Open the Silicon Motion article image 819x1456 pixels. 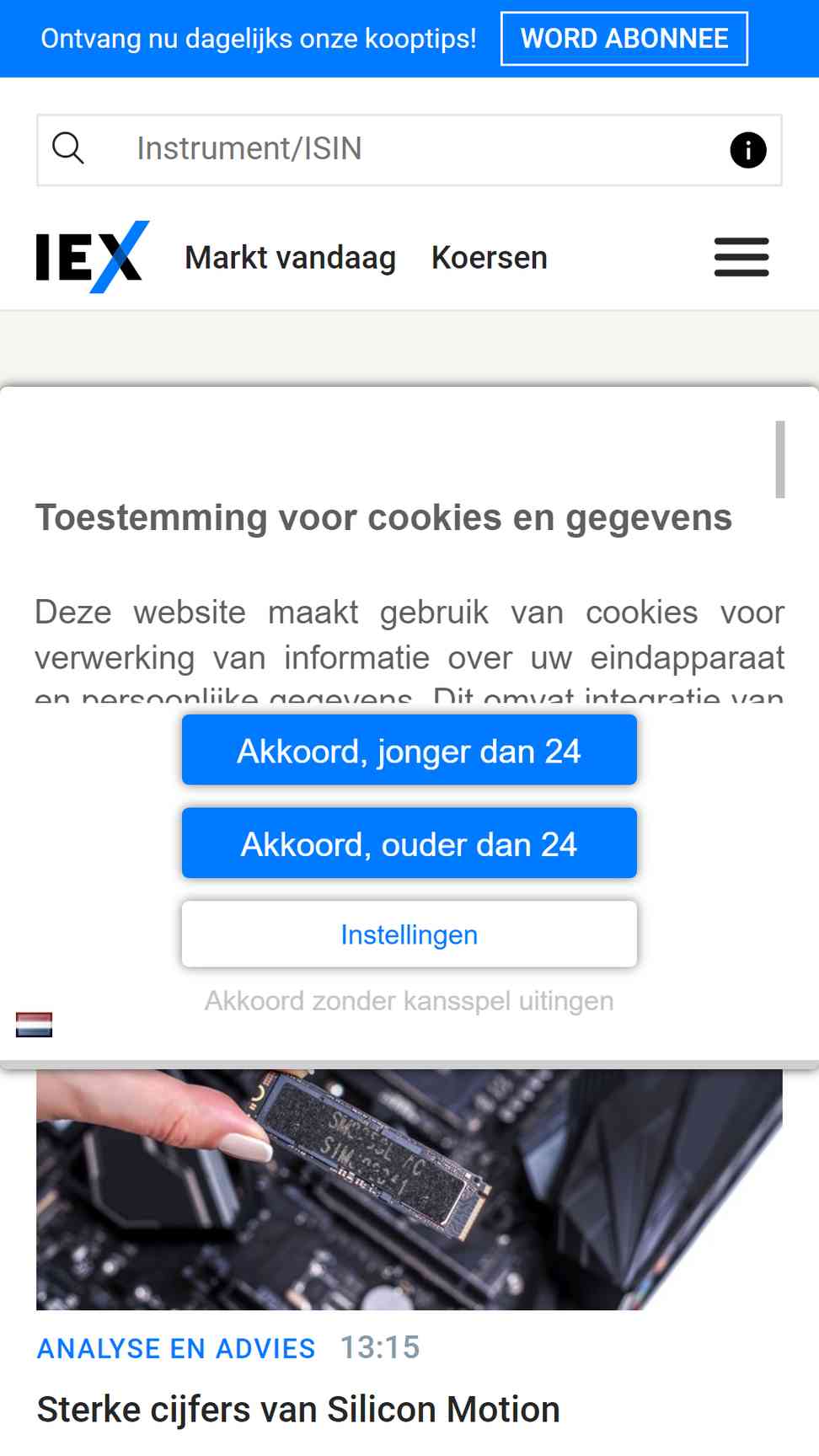(x=409, y=1190)
